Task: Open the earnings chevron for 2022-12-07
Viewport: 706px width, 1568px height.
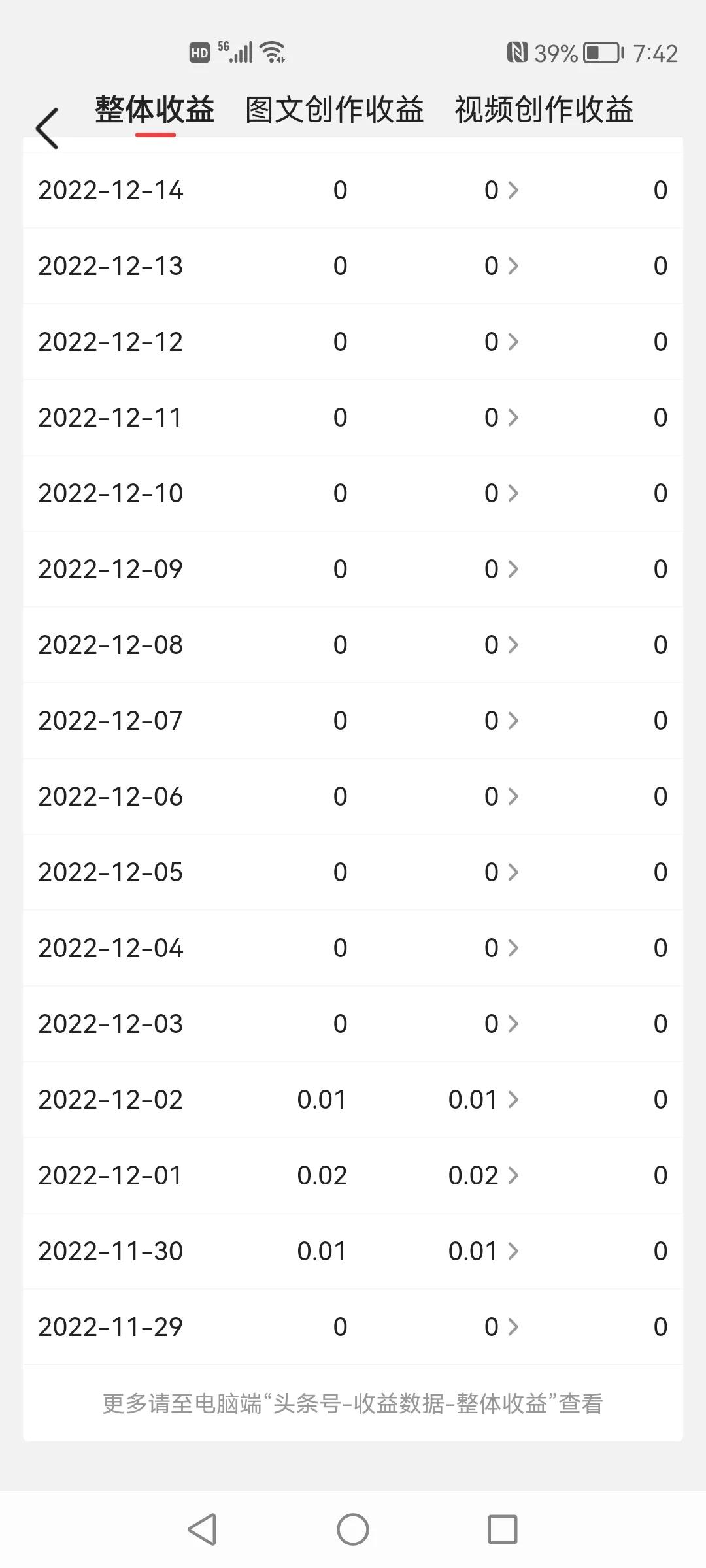Action: tap(513, 721)
